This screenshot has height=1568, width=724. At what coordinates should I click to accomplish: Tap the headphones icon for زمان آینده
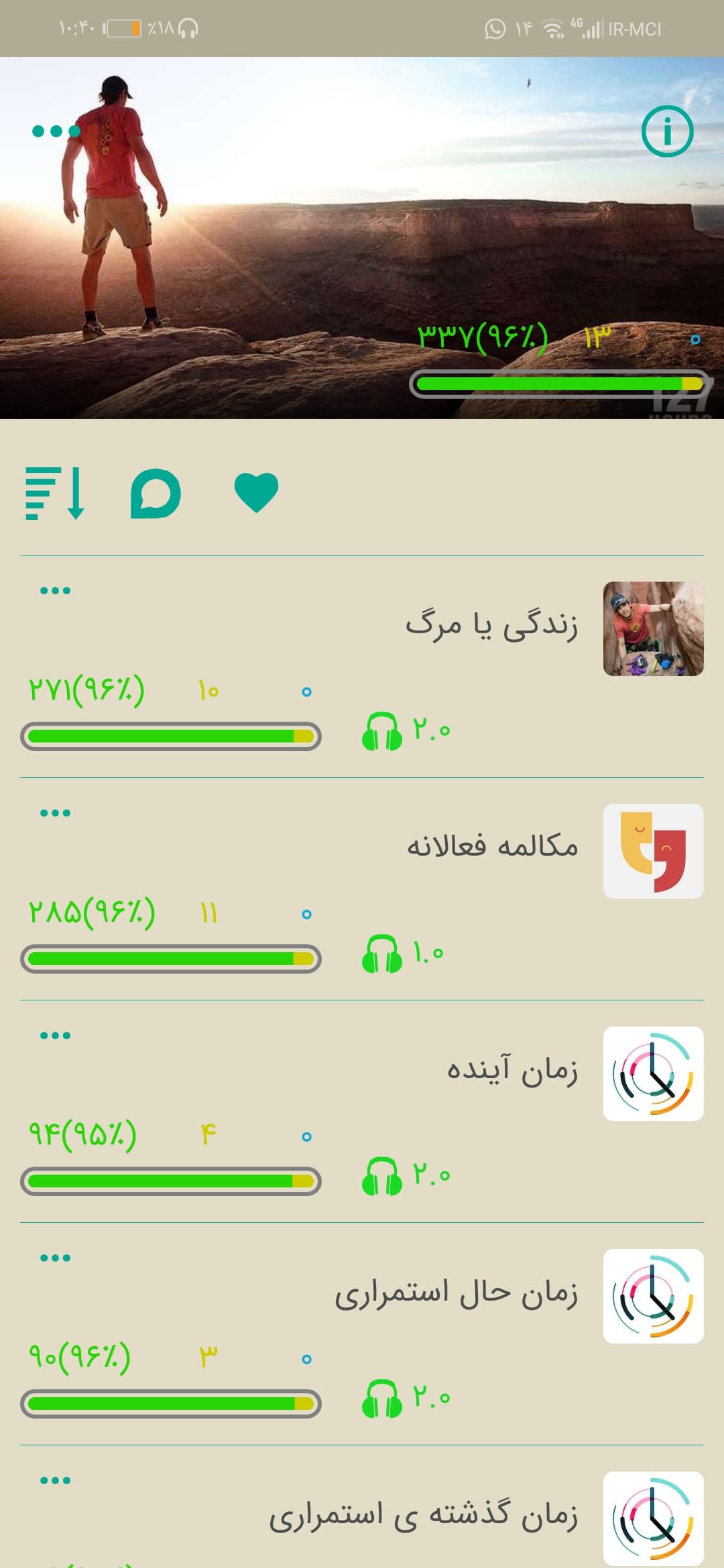pos(381,1175)
